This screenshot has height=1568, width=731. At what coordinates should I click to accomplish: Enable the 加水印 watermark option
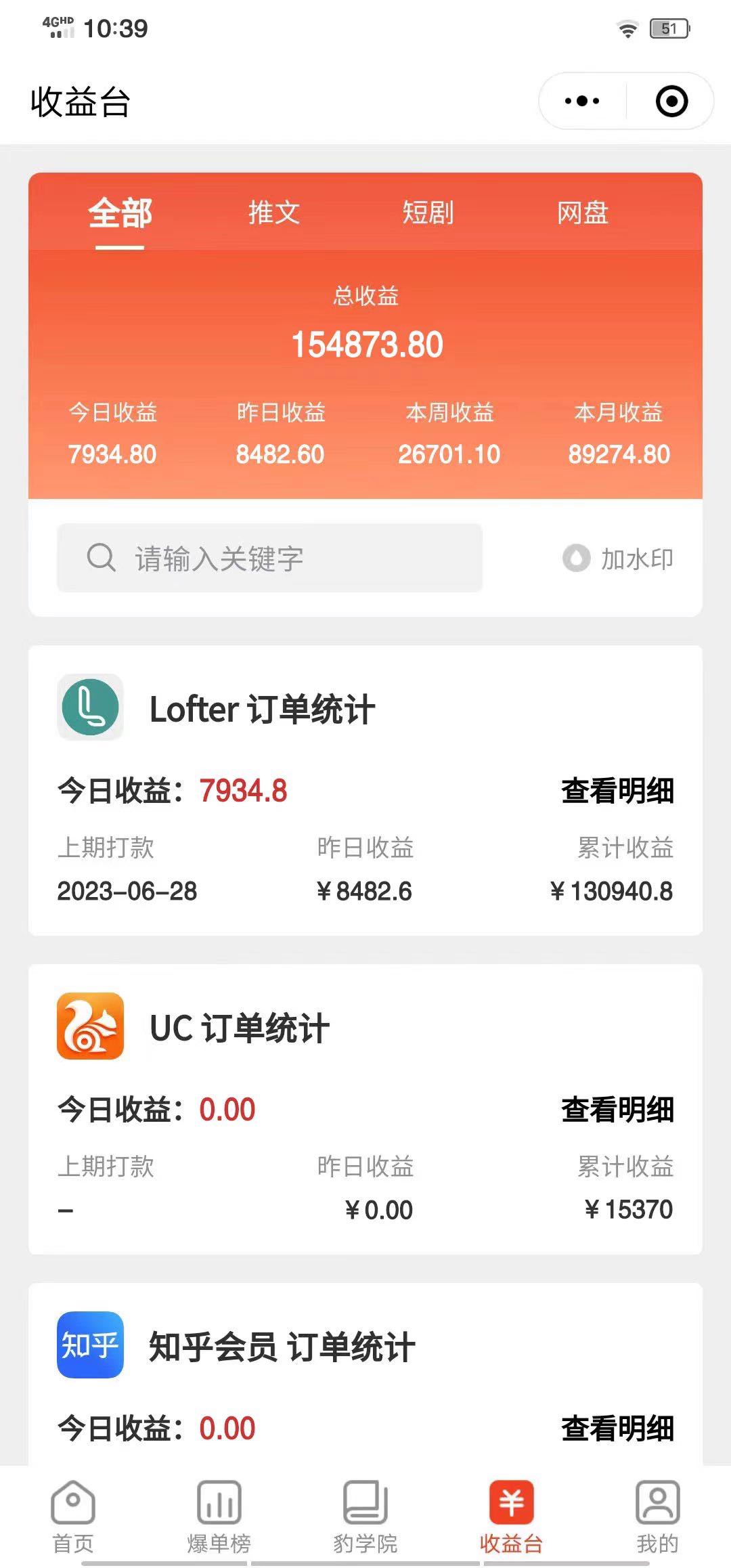pos(617,559)
